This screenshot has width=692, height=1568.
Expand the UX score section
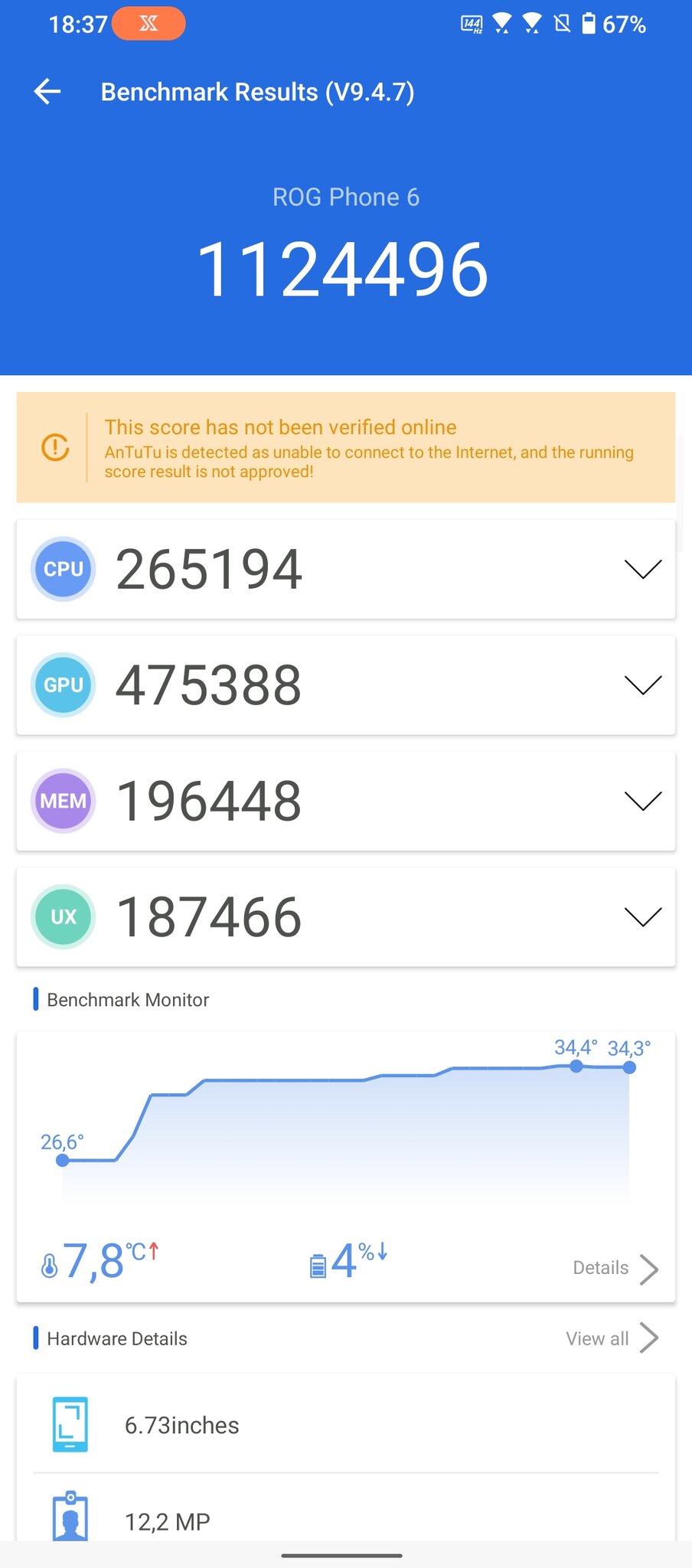click(x=346, y=917)
